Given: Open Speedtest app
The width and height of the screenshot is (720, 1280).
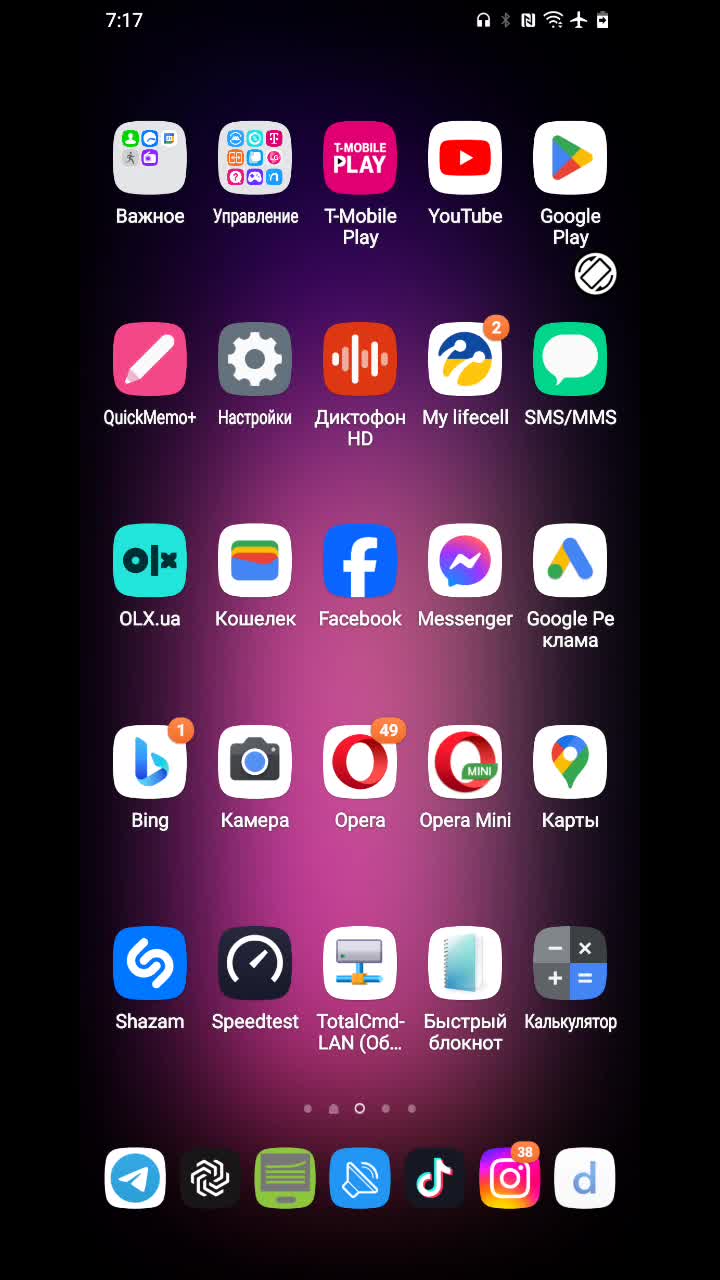Looking at the screenshot, I should [x=255, y=963].
